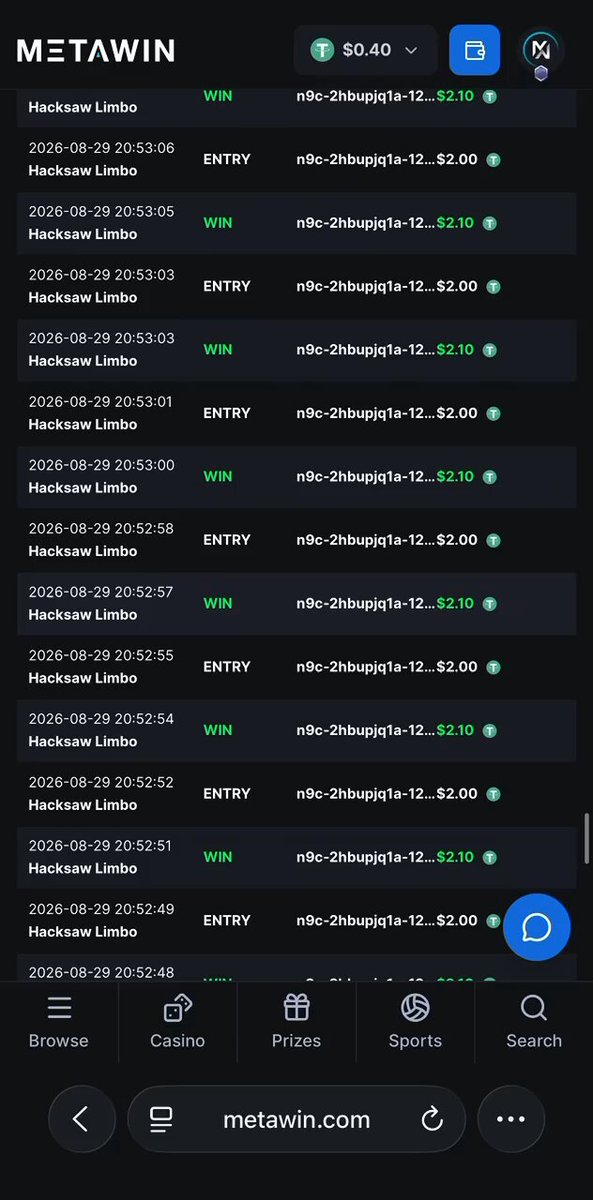The image size is (593, 1200).
Task: Tap the metawin.com address bar
Action: tap(297, 1119)
